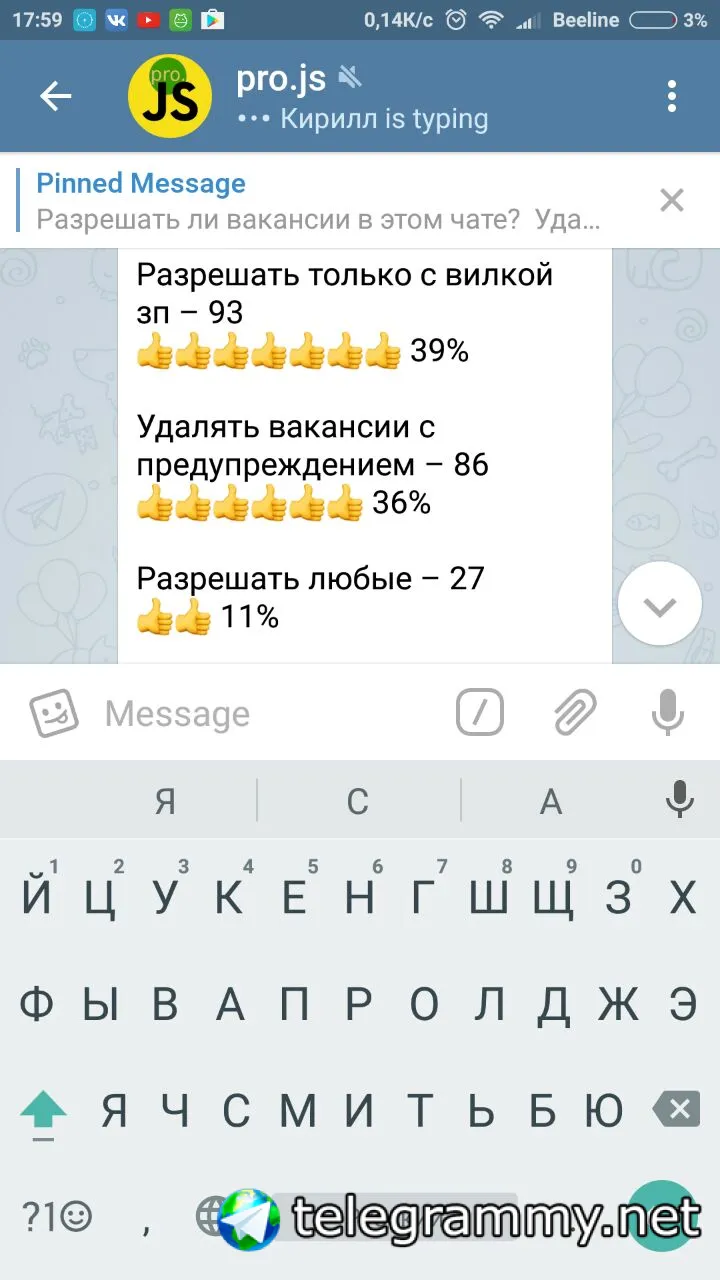Open the chat overflow menu
720x1280 pixels.
pos(671,96)
